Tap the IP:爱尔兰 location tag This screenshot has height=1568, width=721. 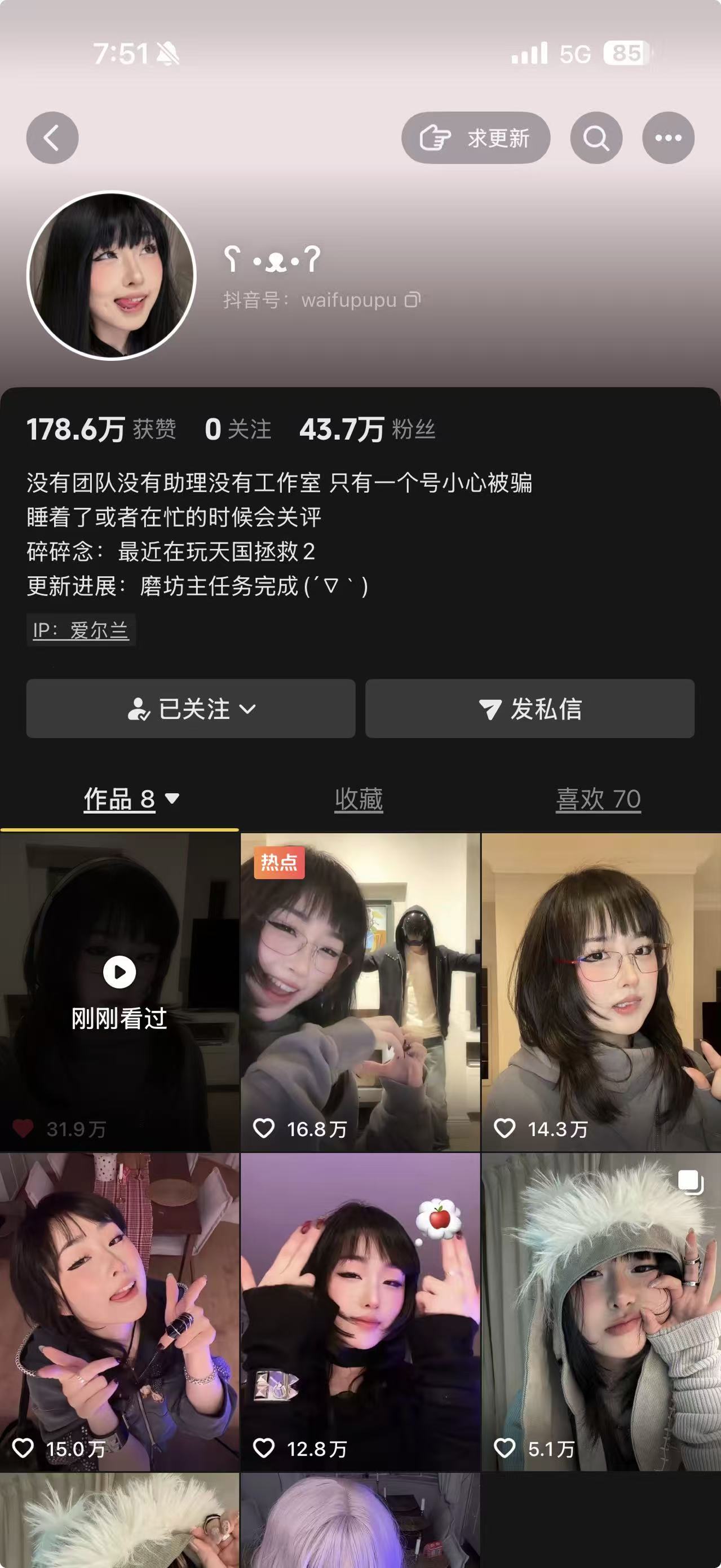(81, 630)
